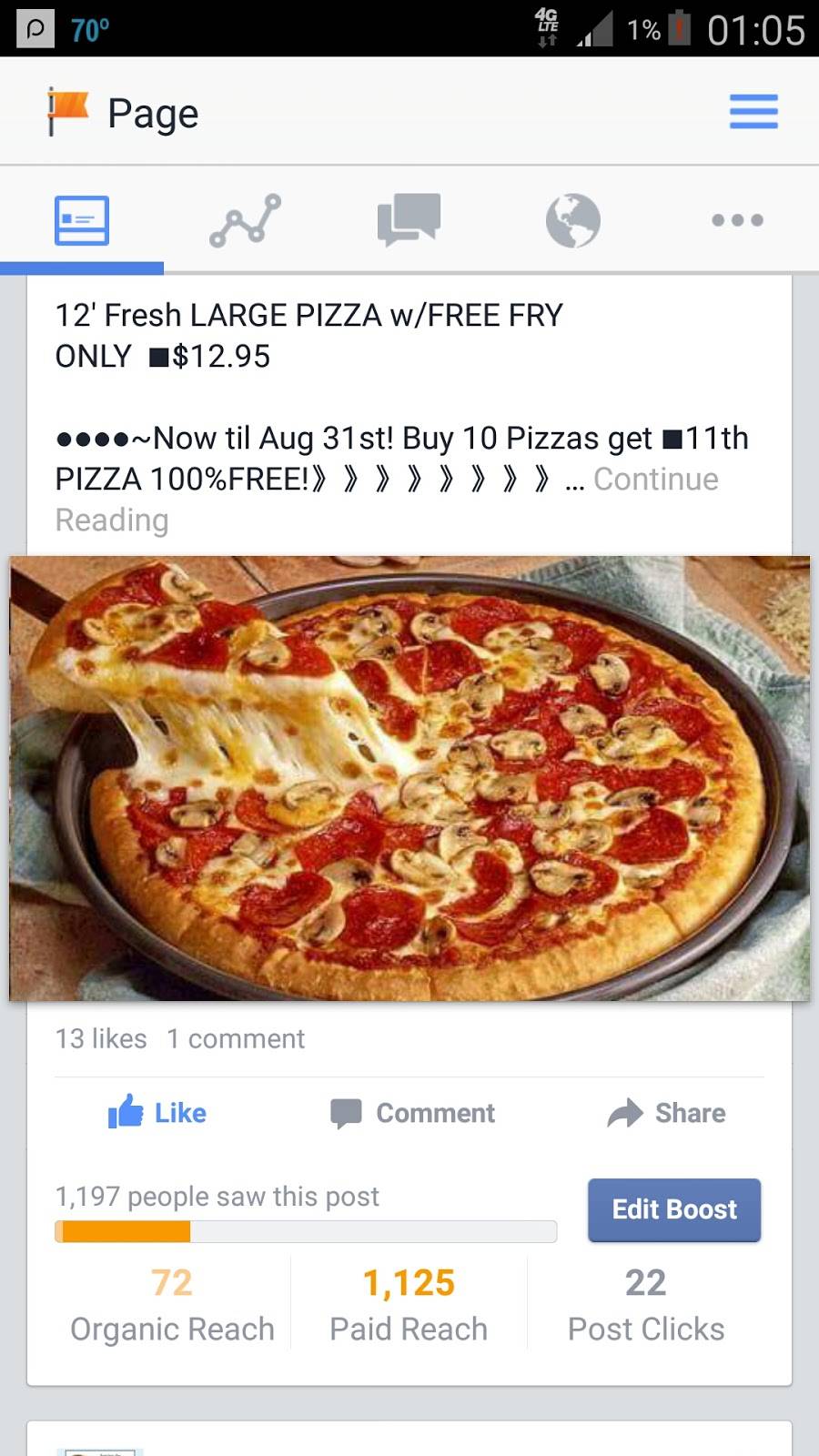Open the more options tab
Image resolution: width=819 pixels, height=1456 pixels.
pyautogui.click(x=737, y=220)
